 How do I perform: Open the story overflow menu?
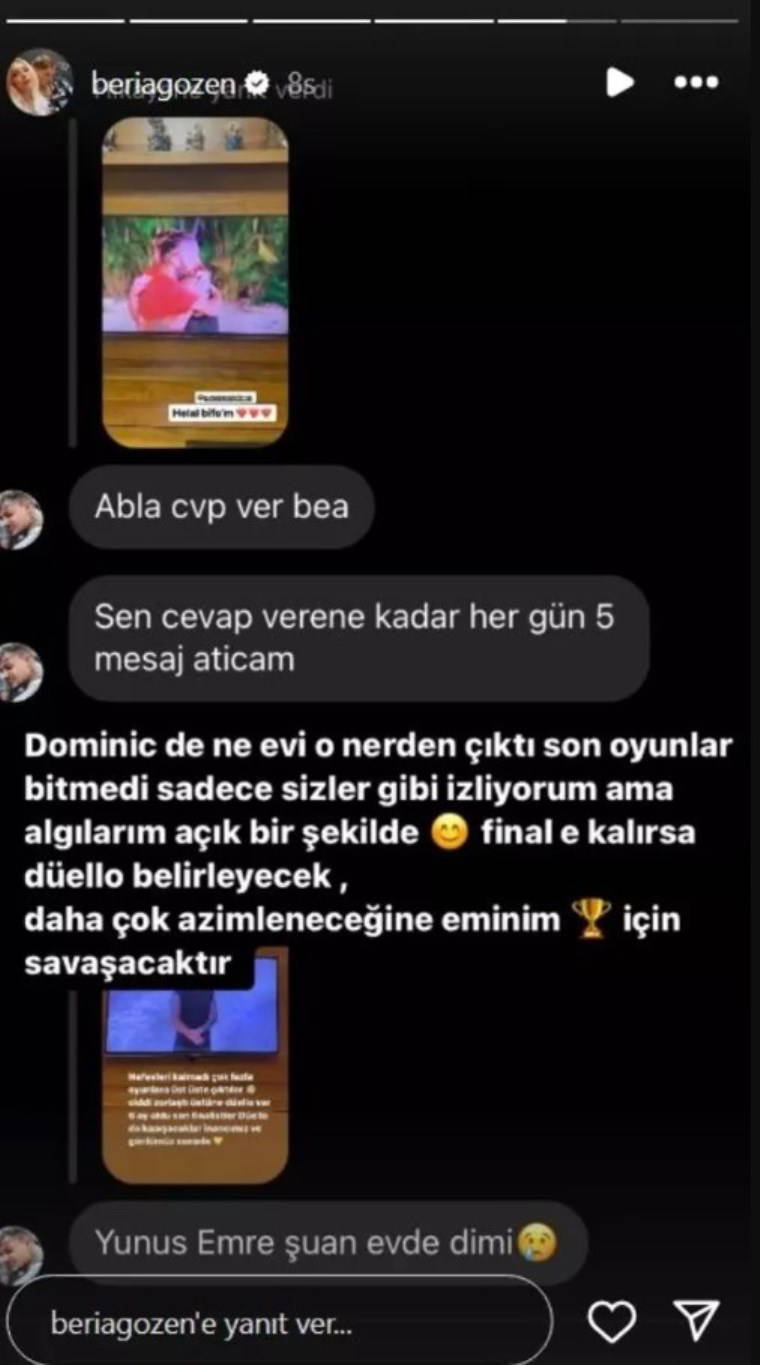tap(696, 83)
